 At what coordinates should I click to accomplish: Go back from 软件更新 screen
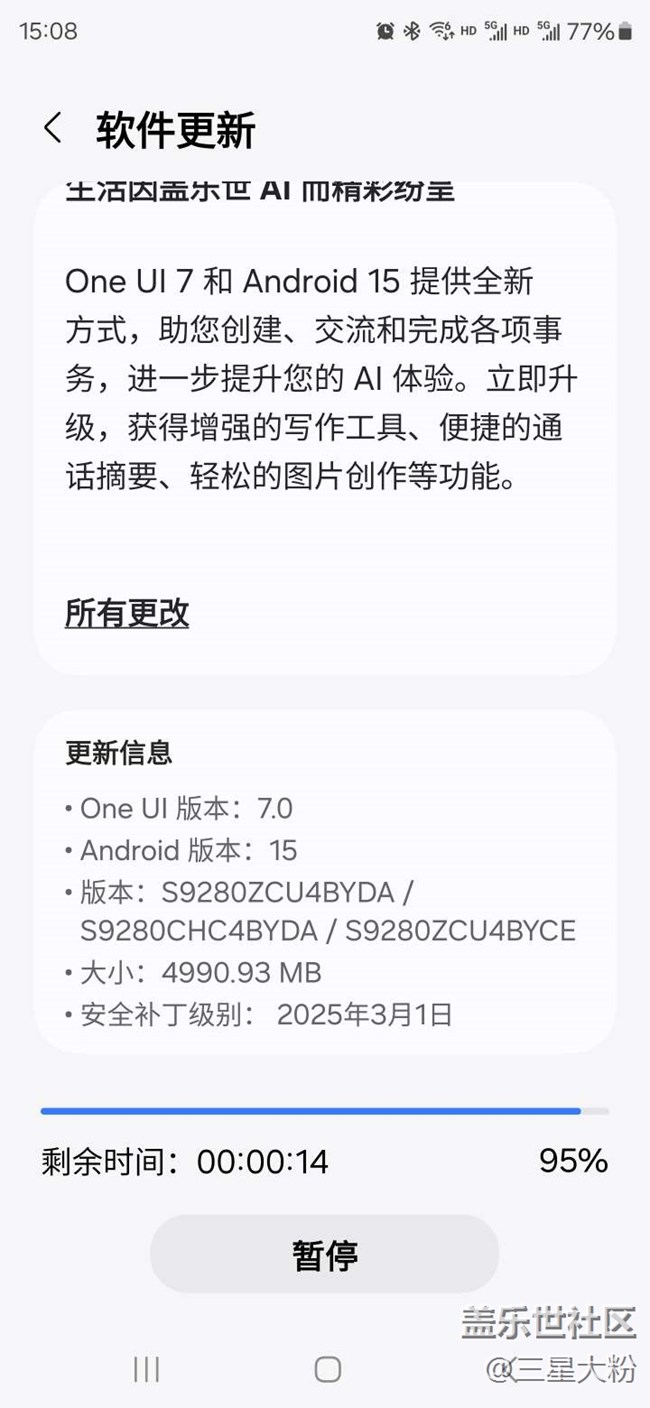point(53,128)
